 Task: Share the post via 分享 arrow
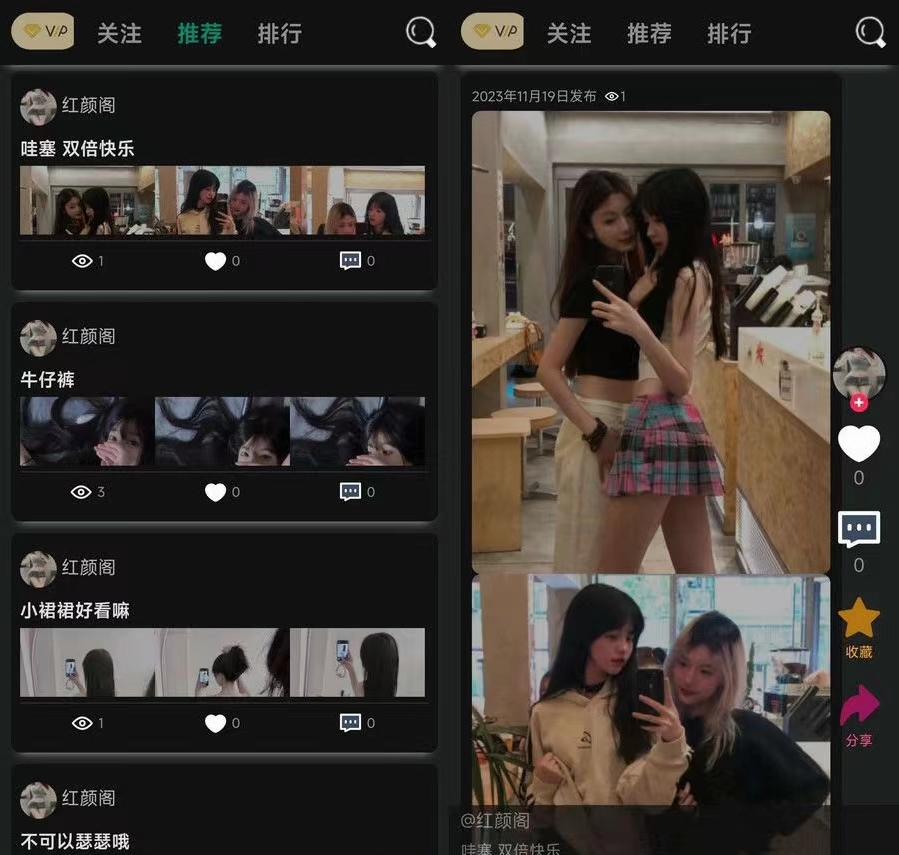(858, 707)
